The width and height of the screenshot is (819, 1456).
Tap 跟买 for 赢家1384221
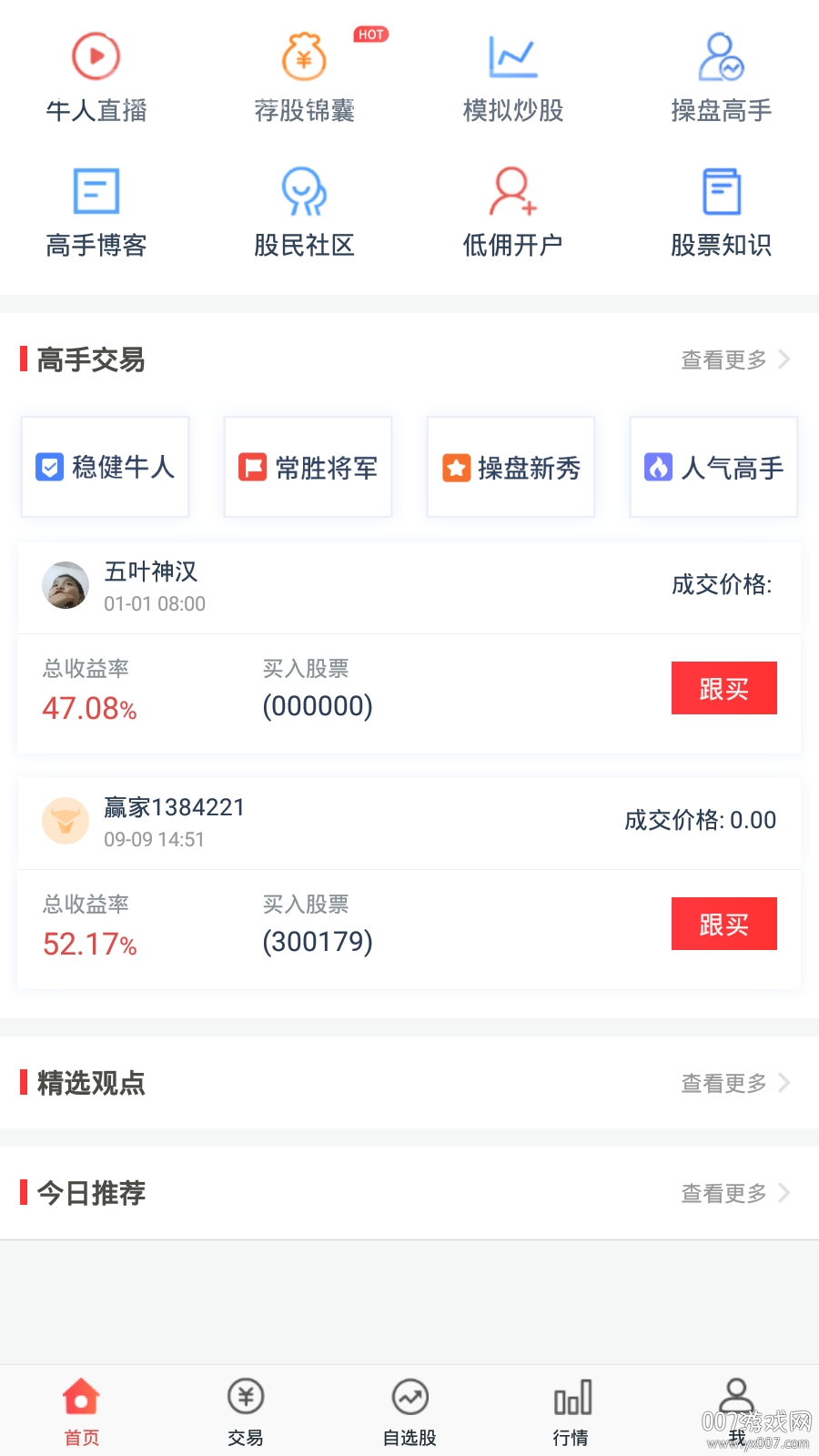[723, 923]
